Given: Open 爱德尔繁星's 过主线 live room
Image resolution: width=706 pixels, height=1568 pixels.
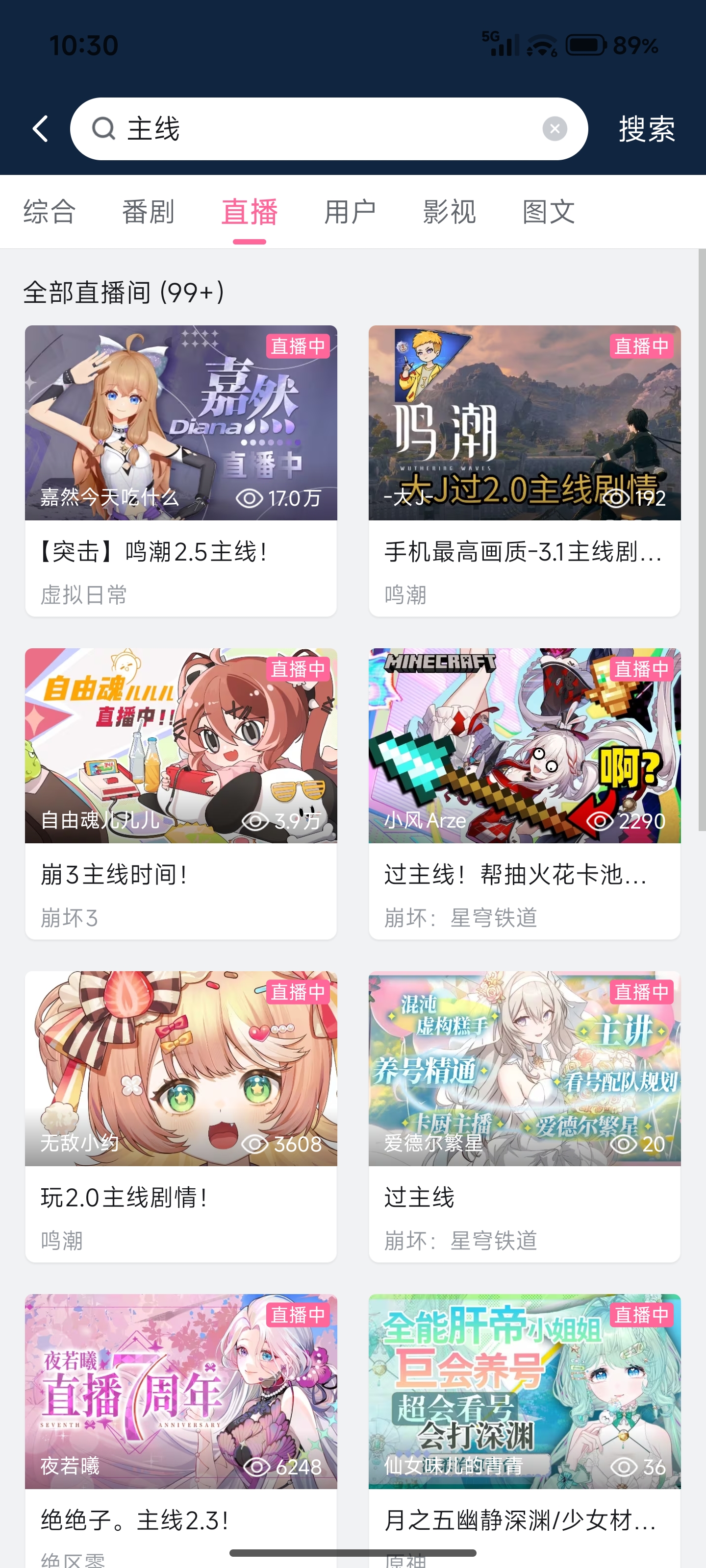Looking at the screenshot, I should [x=525, y=1115].
